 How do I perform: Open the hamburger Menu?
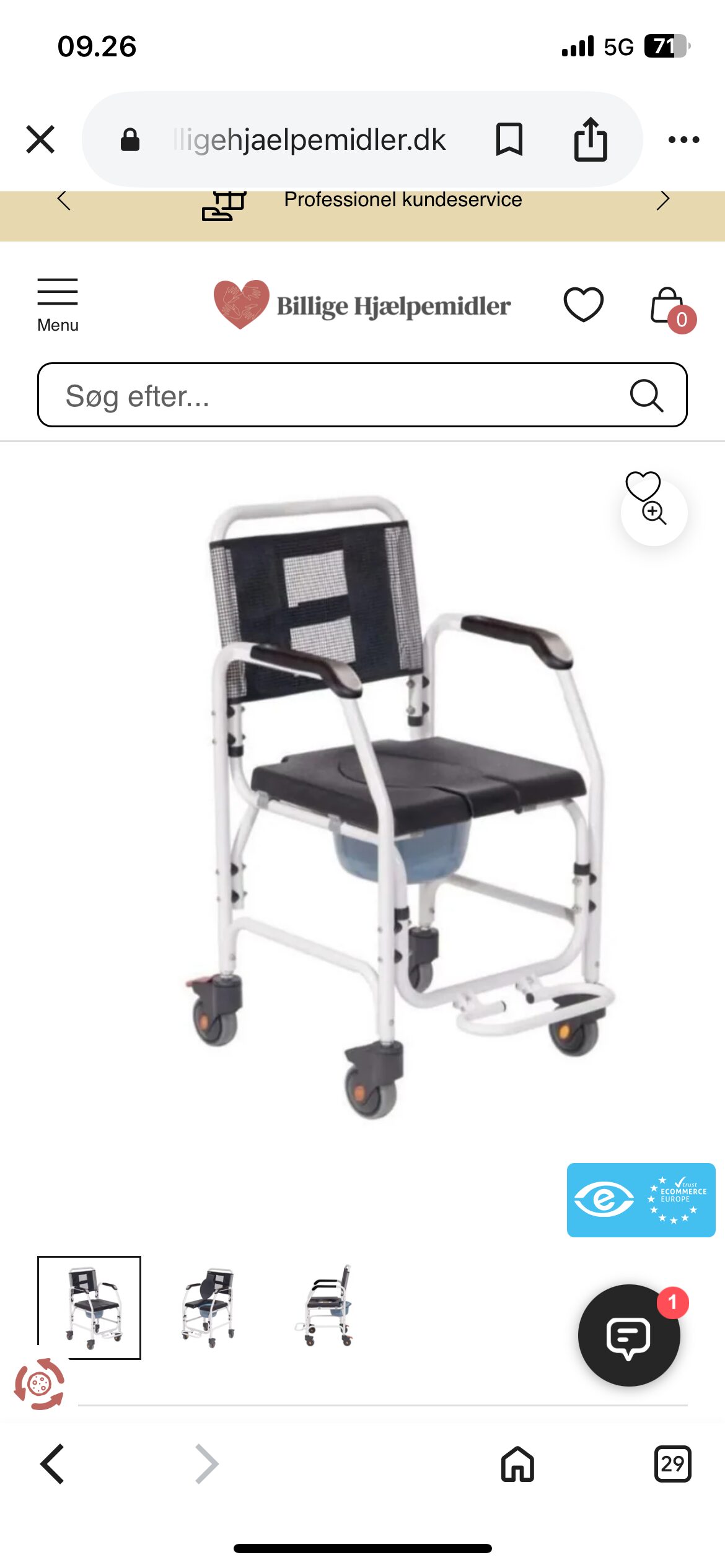(x=58, y=305)
